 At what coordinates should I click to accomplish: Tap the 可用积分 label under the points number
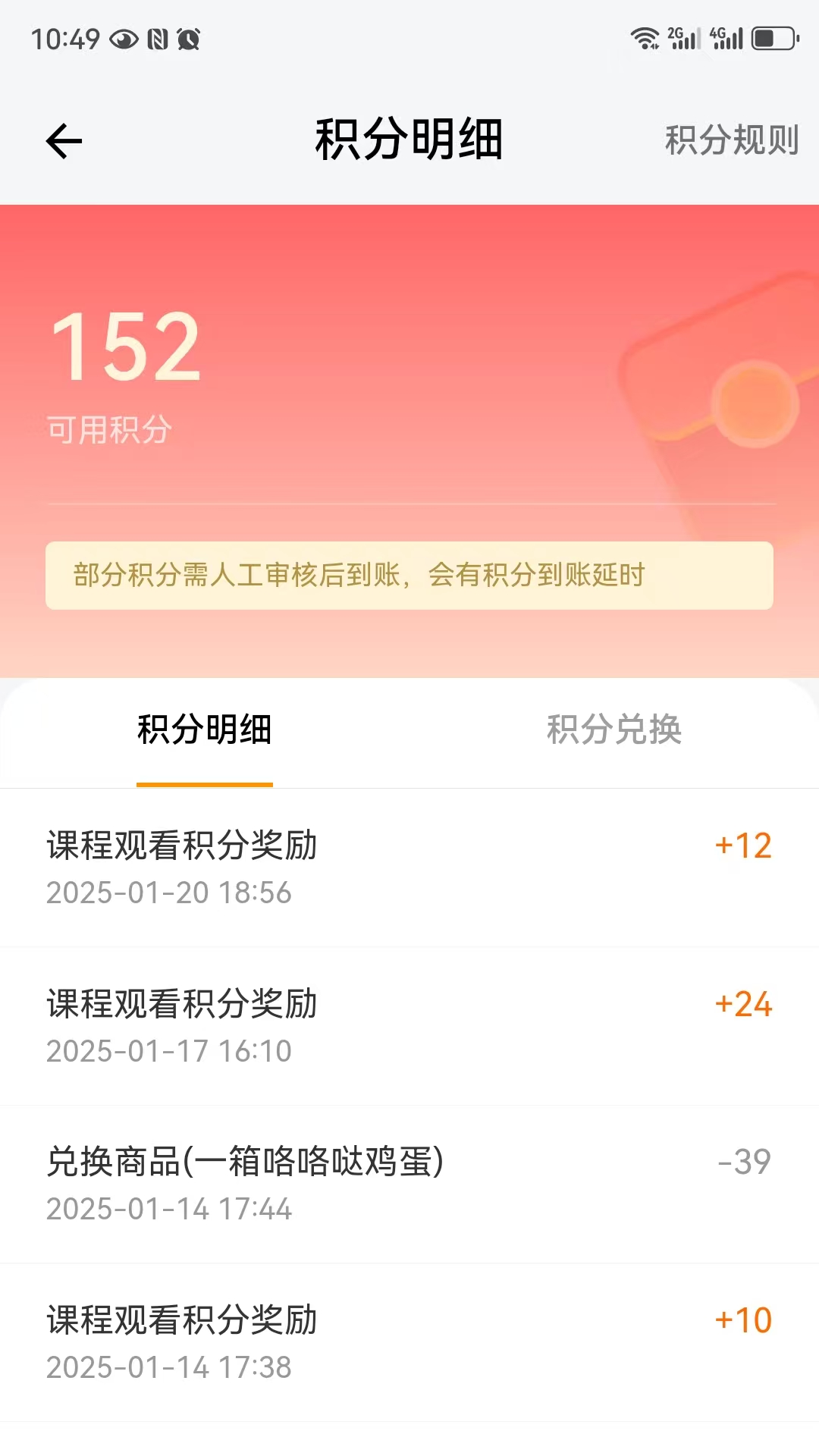click(x=111, y=427)
